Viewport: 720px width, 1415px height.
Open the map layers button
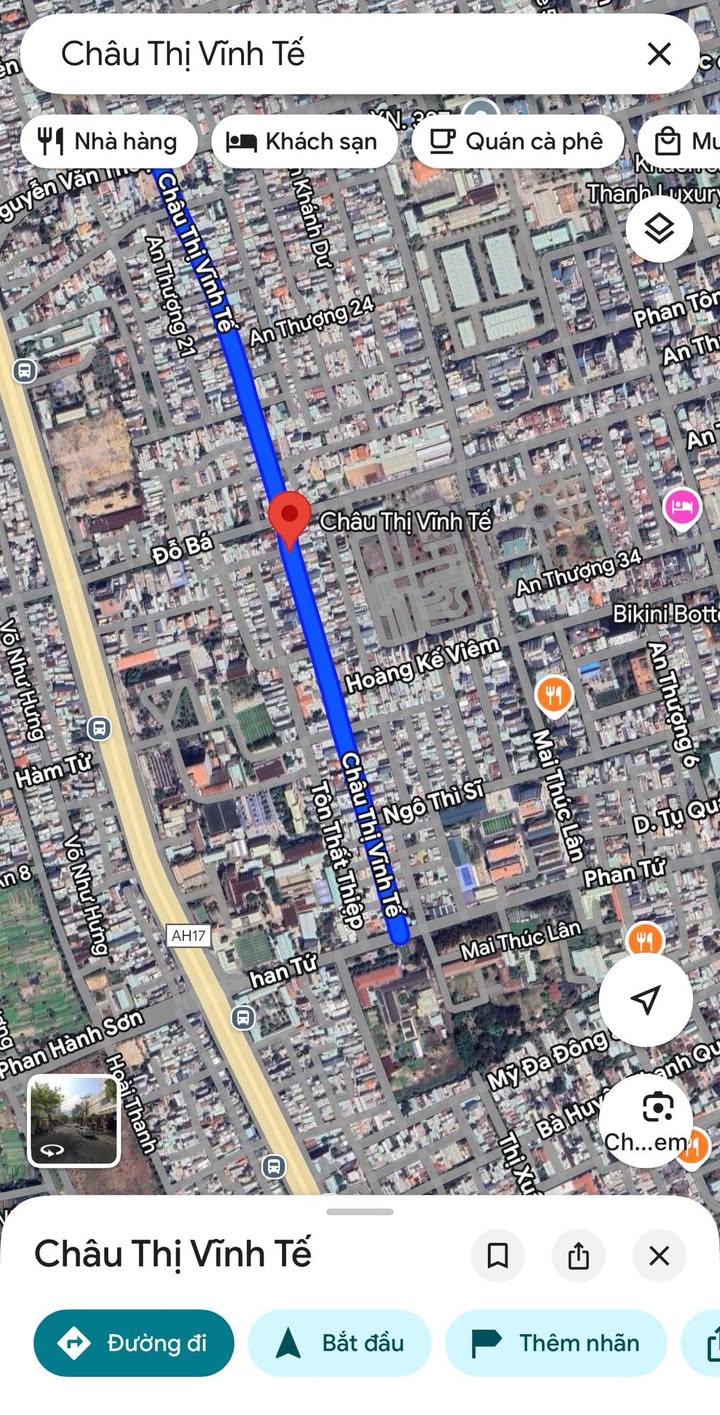659,228
